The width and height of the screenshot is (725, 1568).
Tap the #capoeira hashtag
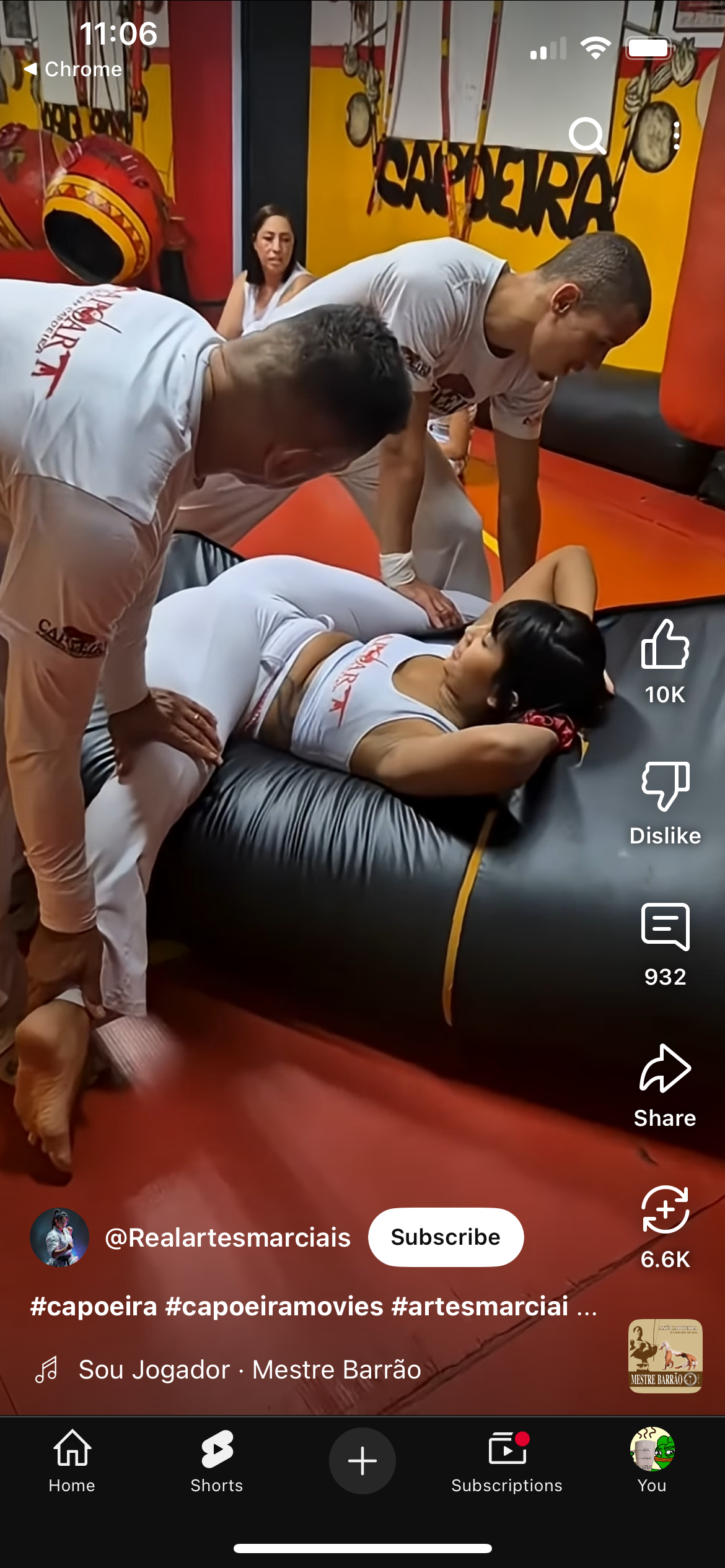pyautogui.click(x=94, y=1305)
